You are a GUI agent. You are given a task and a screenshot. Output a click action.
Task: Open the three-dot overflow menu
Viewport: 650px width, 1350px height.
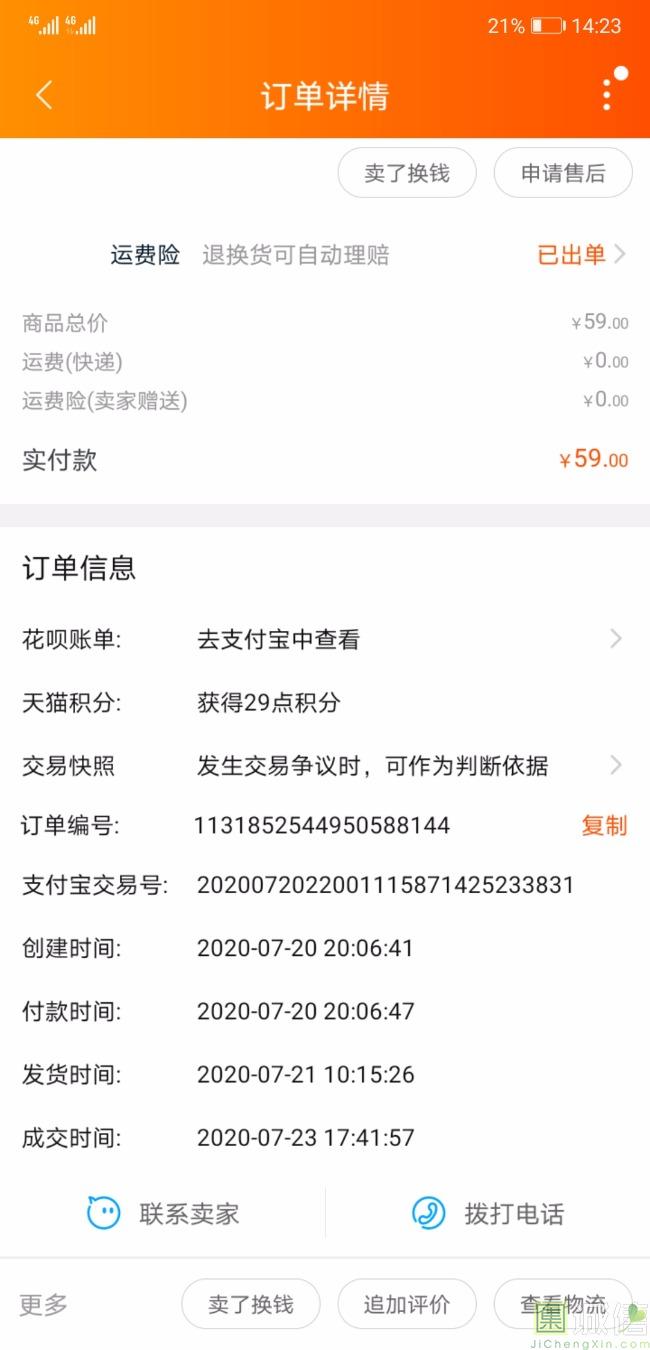coord(607,94)
